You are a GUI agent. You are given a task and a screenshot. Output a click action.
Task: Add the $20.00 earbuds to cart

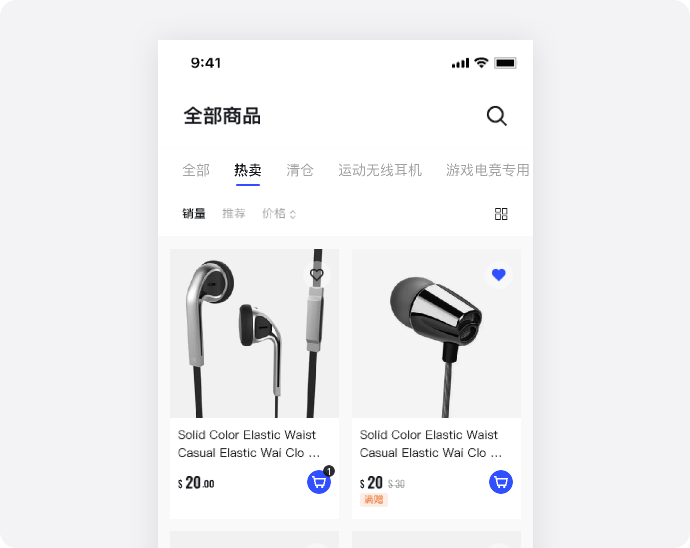pyautogui.click(x=319, y=482)
